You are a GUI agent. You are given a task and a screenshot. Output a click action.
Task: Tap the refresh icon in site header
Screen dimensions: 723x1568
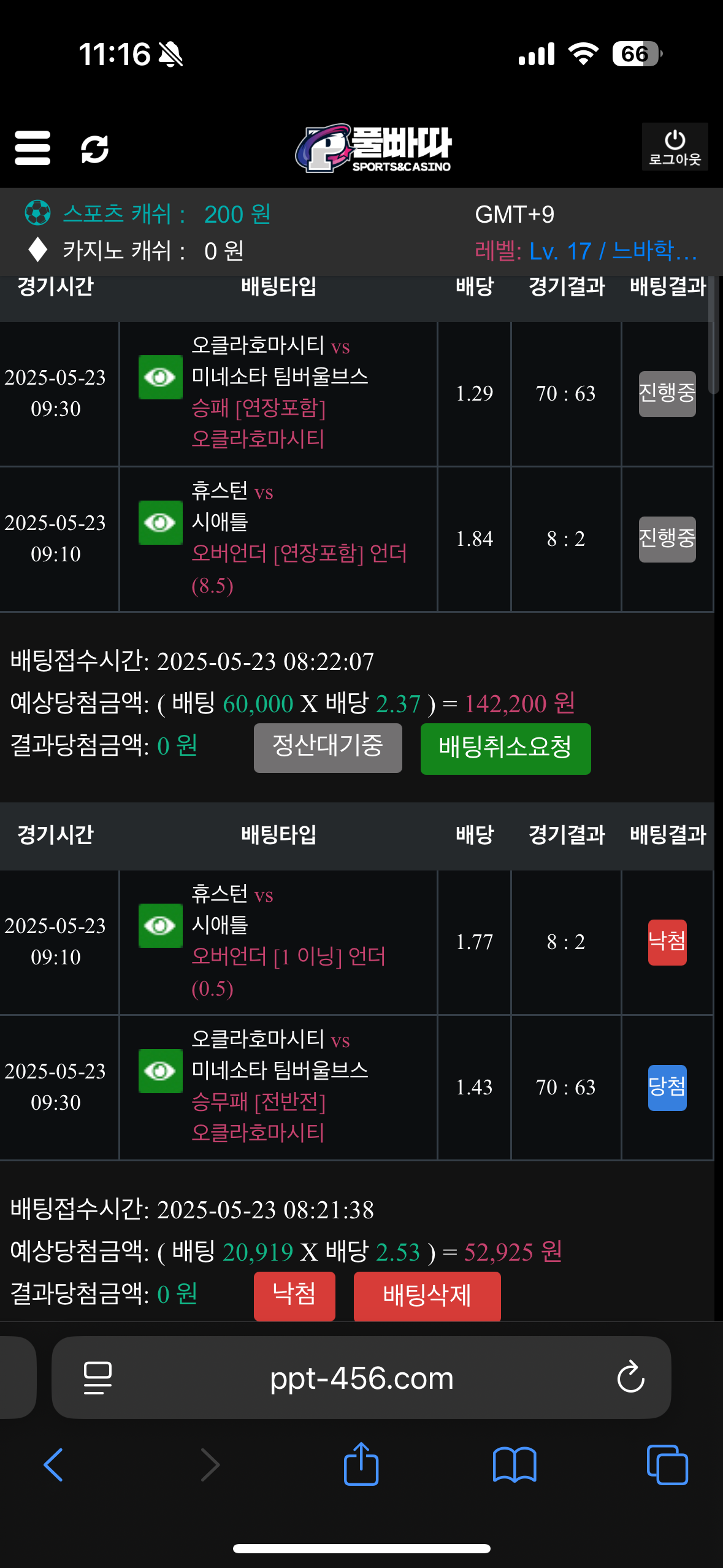pos(95,149)
